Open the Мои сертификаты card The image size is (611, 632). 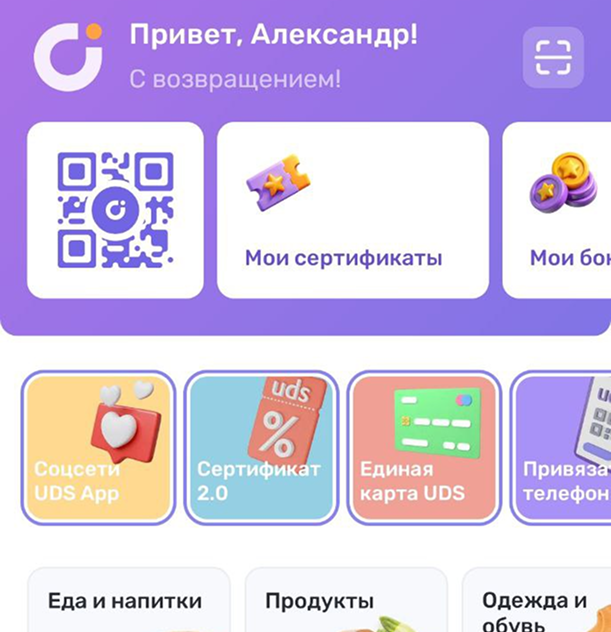pos(352,210)
